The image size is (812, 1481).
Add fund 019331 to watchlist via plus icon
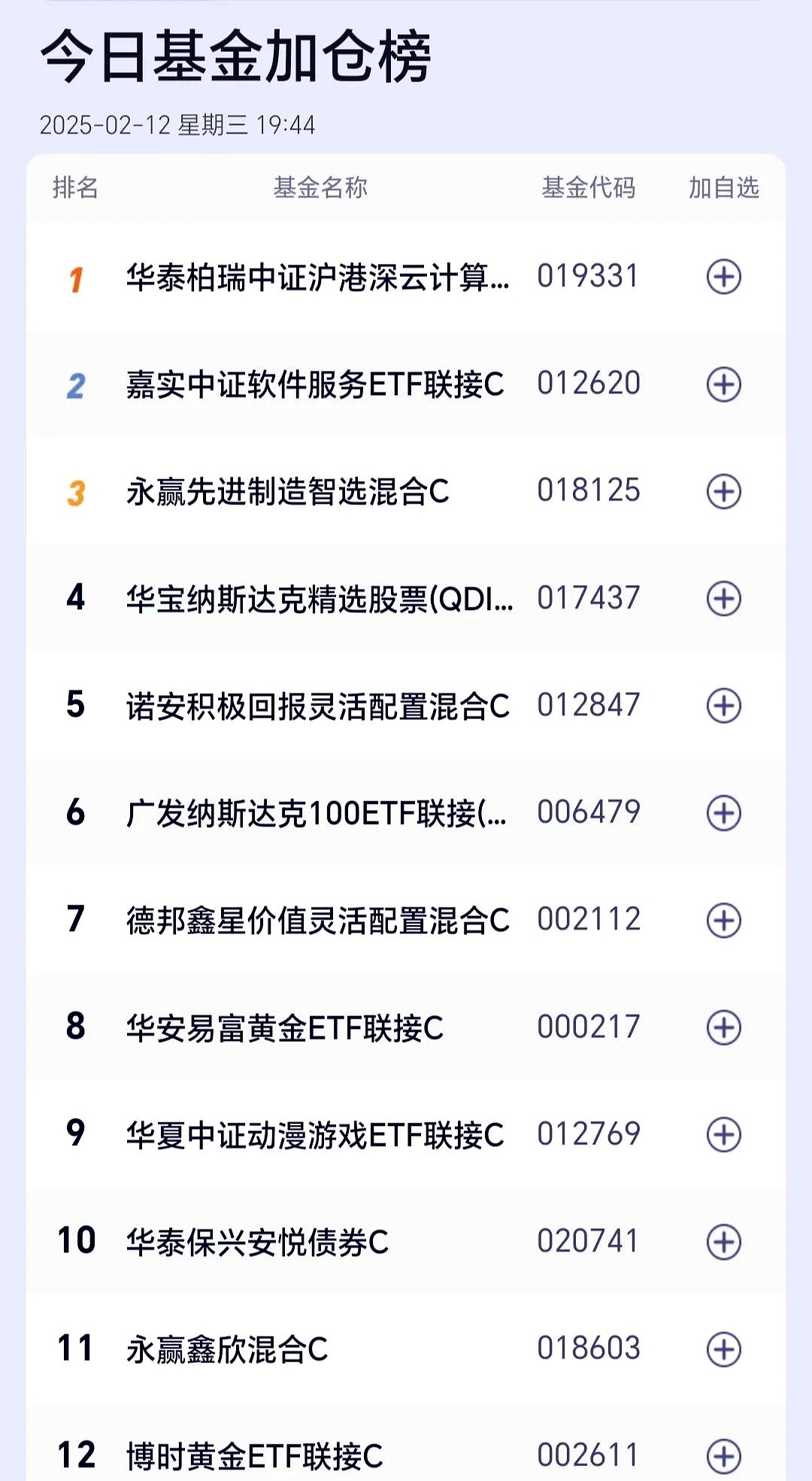click(x=724, y=276)
